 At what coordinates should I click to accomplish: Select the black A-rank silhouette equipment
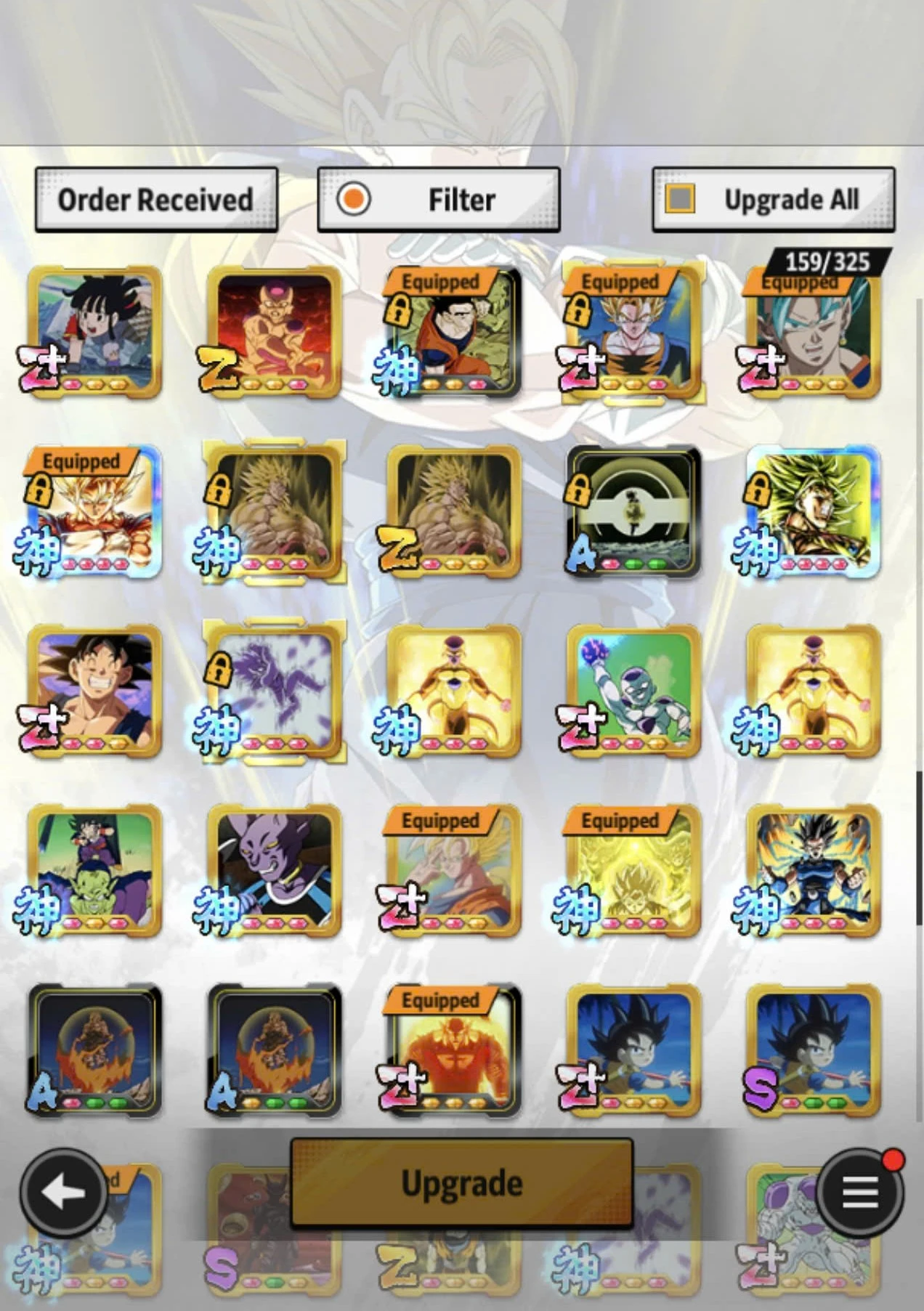(632, 511)
